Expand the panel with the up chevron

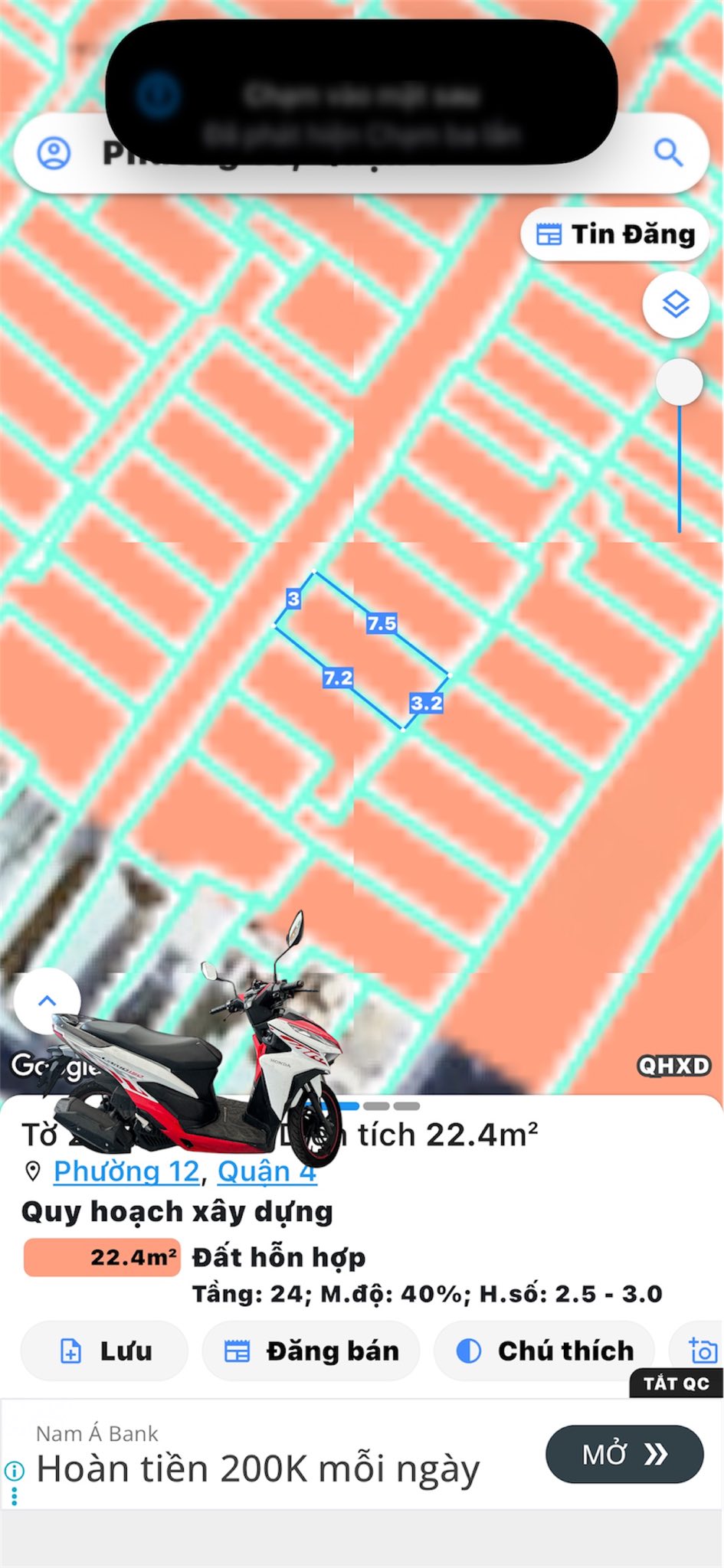[47, 1001]
